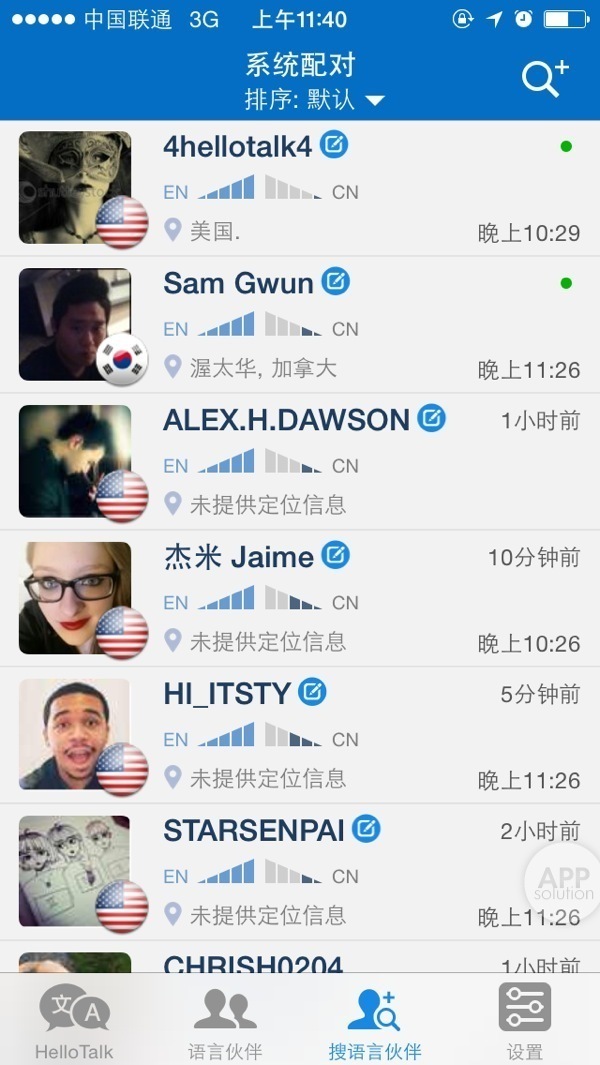The image size is (600, 1065).
Task: Open the search-plus magnifier icon
Action: [544, 78]
